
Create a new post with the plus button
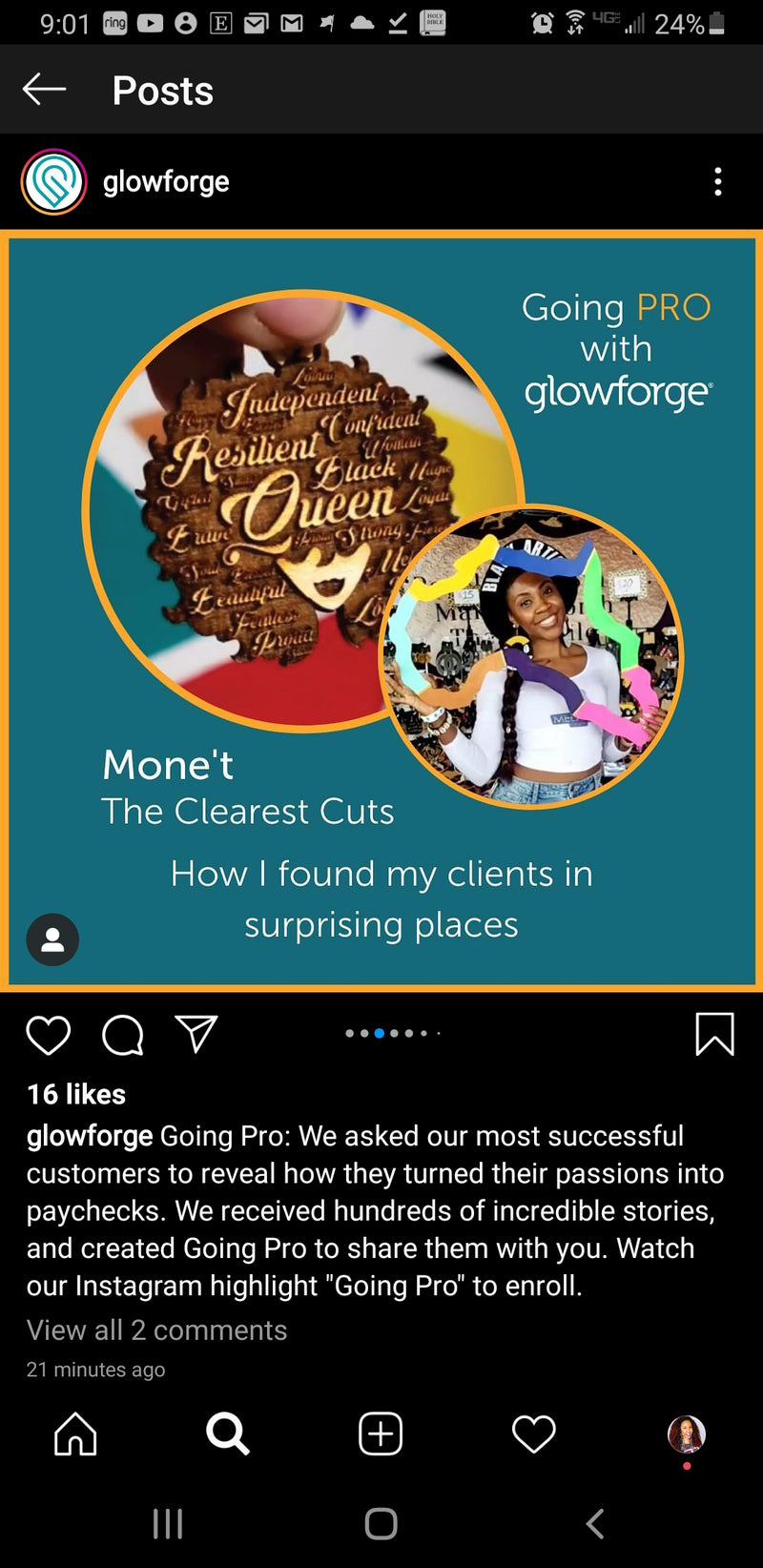pos(381,1434)
